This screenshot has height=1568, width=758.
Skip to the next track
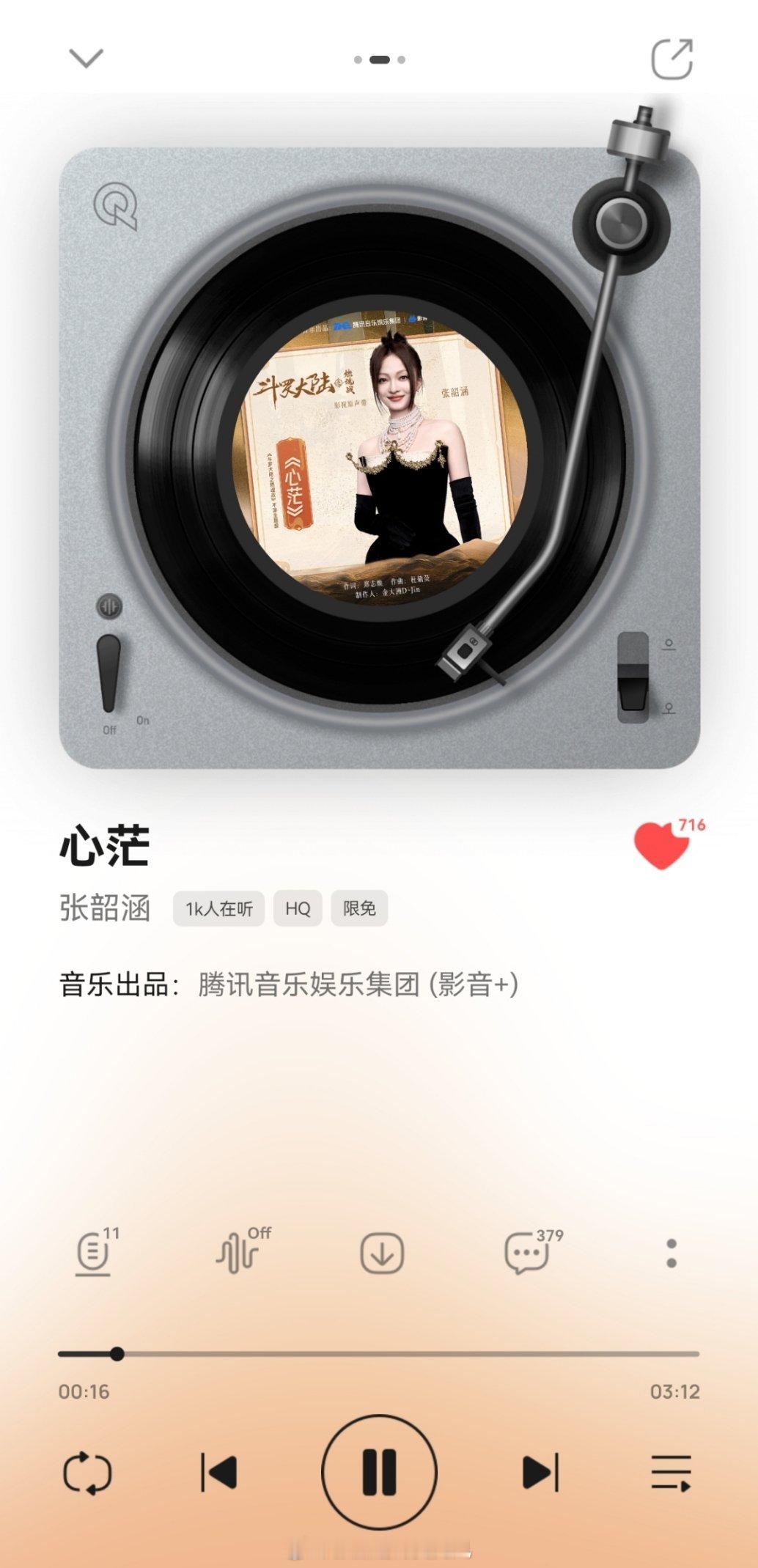coord(540,1471)
